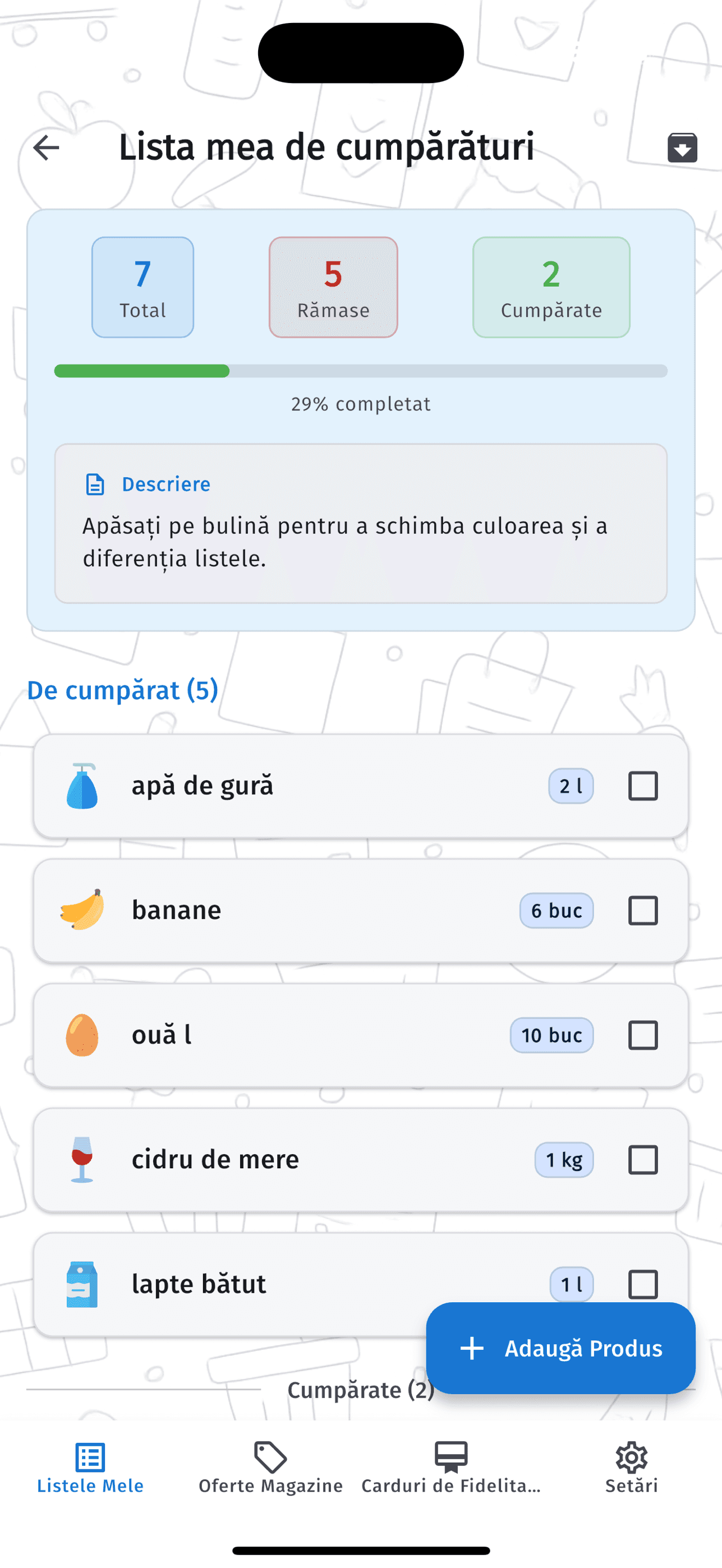Tap the archive icon in the top right
This screenshot has width=722, height=1568.
(x=682, y=148)
